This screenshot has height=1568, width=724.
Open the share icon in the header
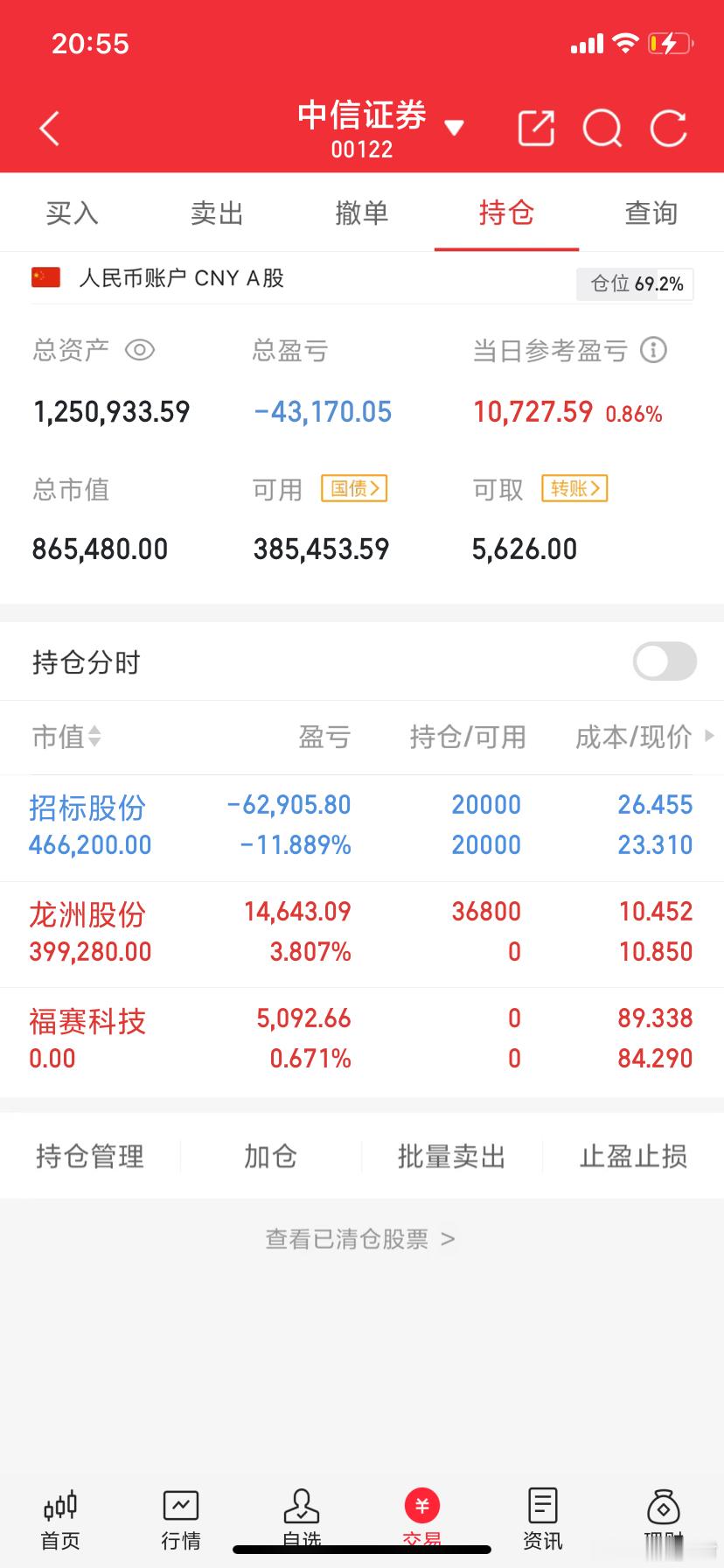click(535, 129)
